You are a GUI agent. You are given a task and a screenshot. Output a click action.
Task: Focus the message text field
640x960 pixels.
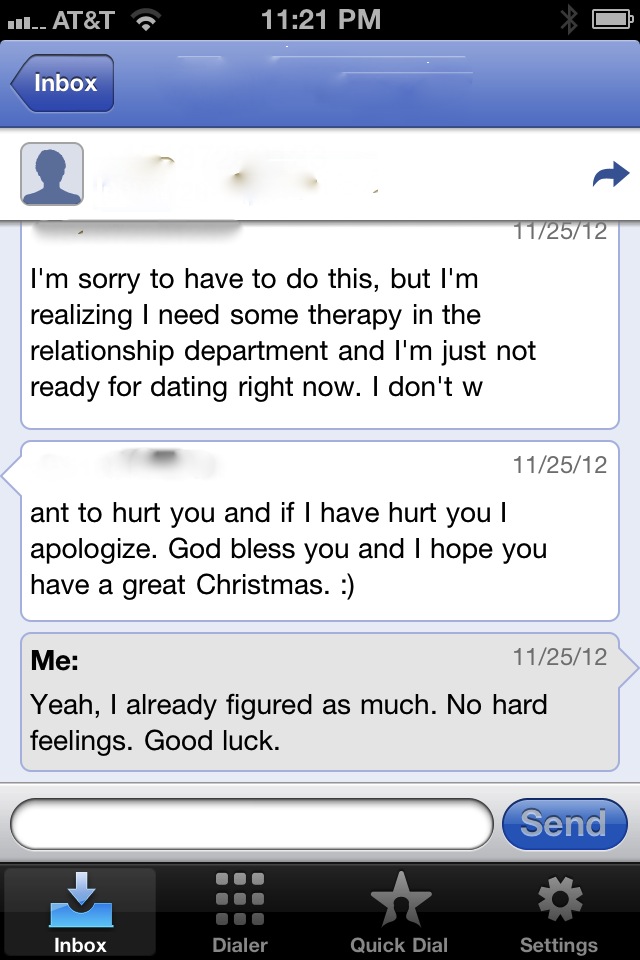tap(251, 824)
